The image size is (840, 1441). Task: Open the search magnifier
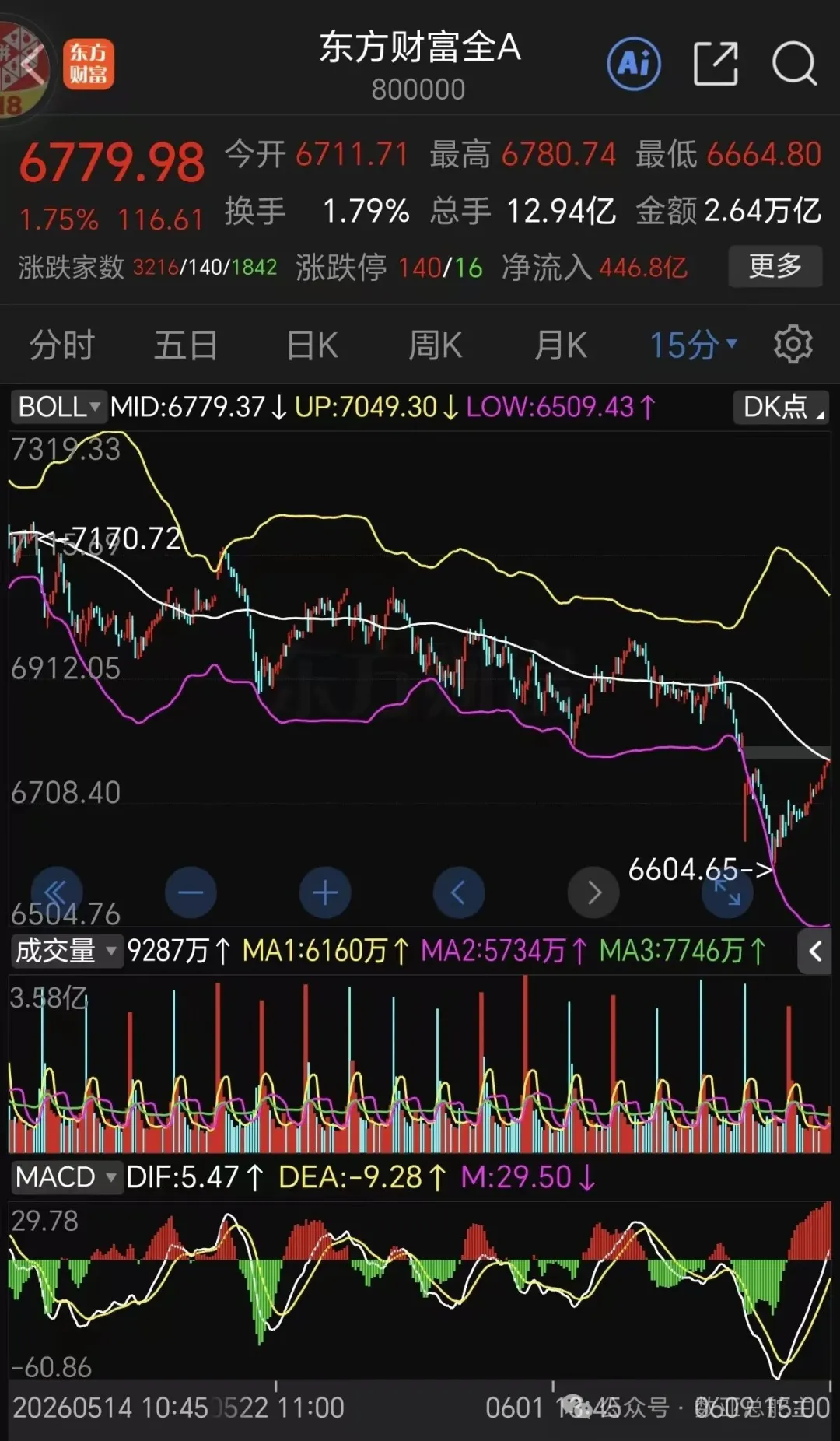[795, 64]
